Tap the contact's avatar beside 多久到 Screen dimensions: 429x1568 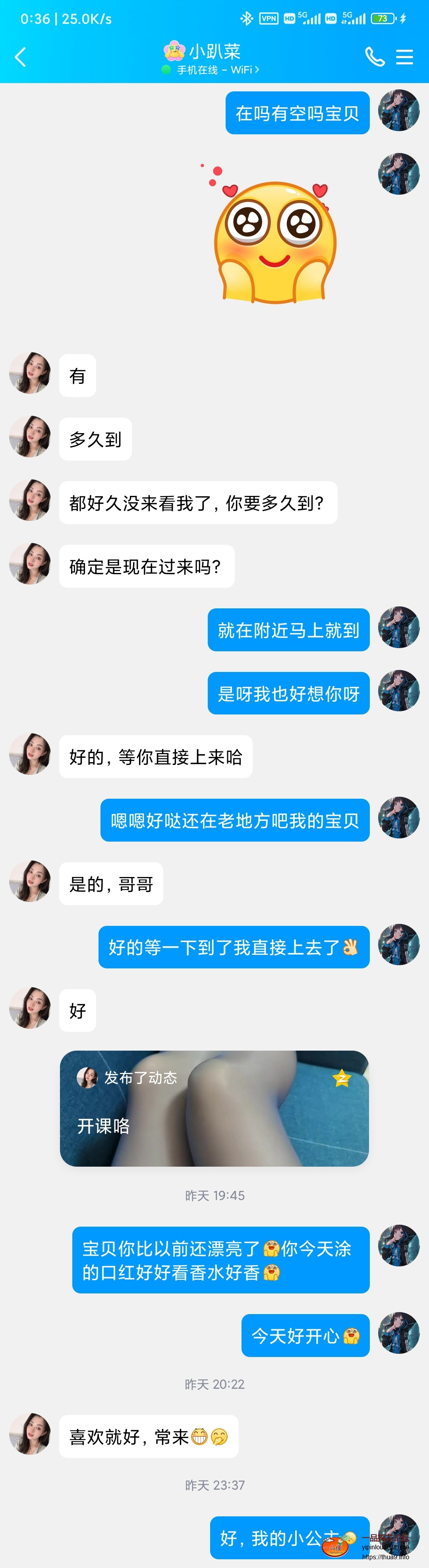tap(30, 436)
